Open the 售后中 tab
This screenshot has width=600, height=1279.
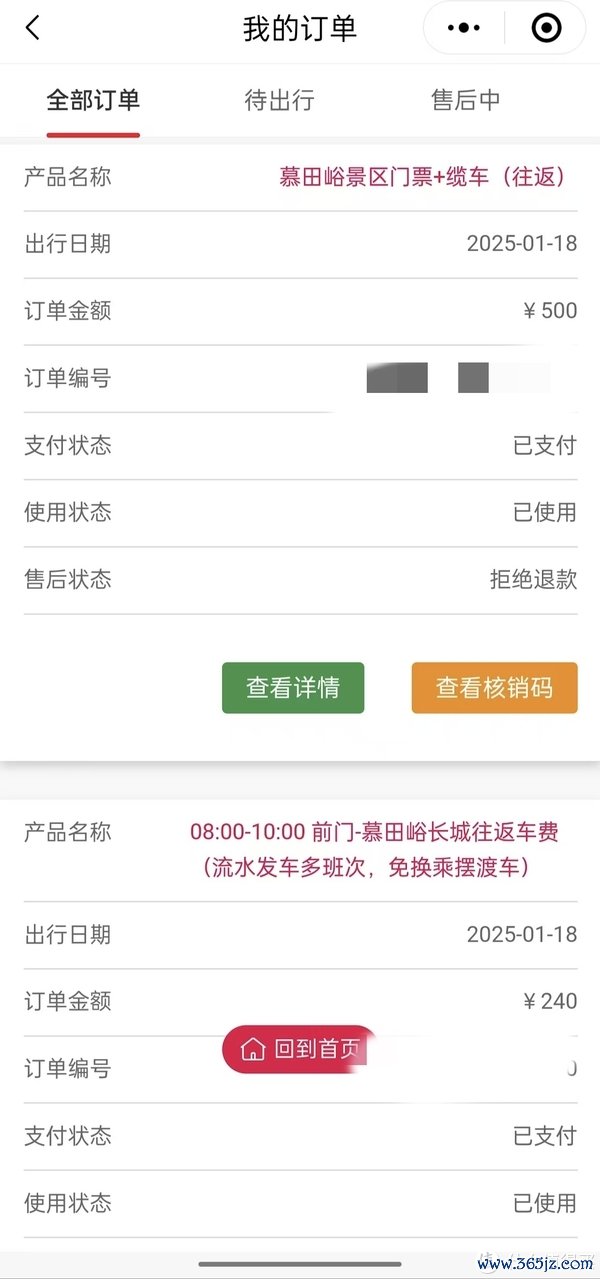(x=466, y=100)
